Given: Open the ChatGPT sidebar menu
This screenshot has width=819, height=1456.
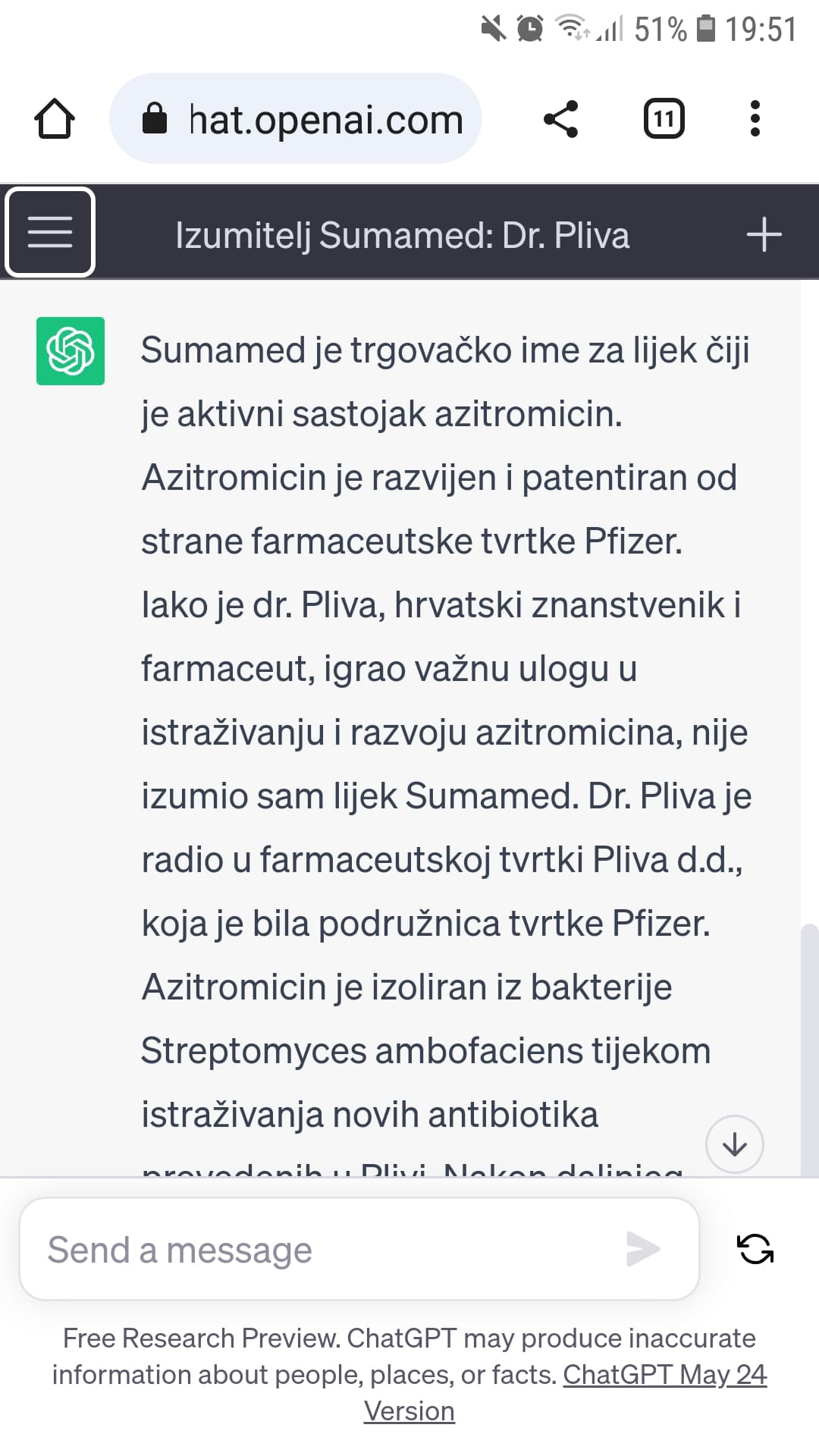Looking at the screenshot, I should coord(50,232).
